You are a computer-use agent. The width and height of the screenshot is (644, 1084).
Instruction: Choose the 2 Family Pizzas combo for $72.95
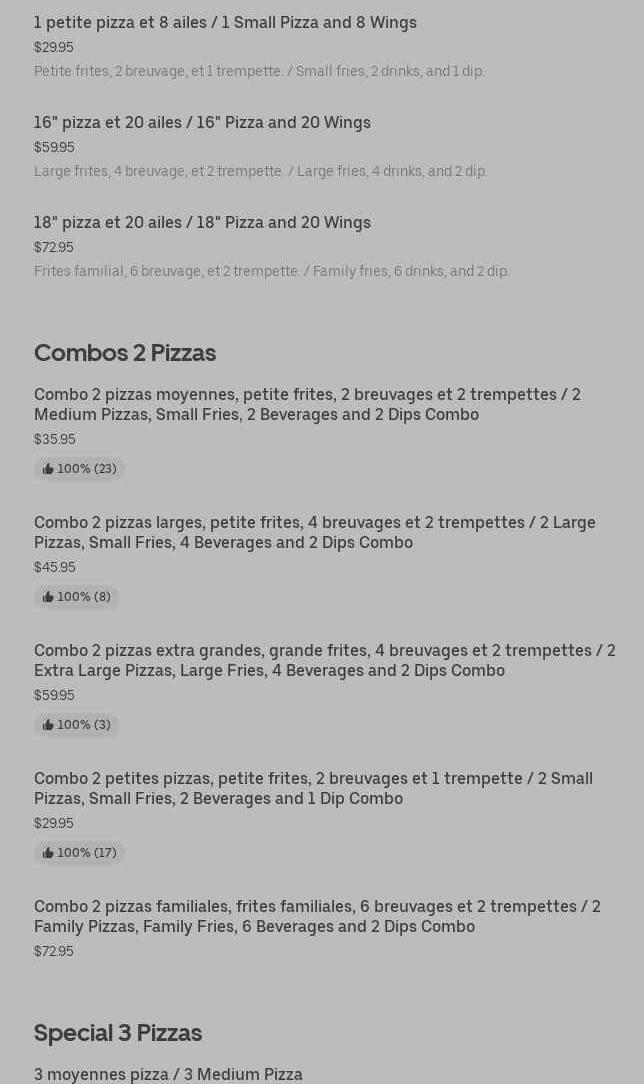pyautogui.click(x=317, y=916)
